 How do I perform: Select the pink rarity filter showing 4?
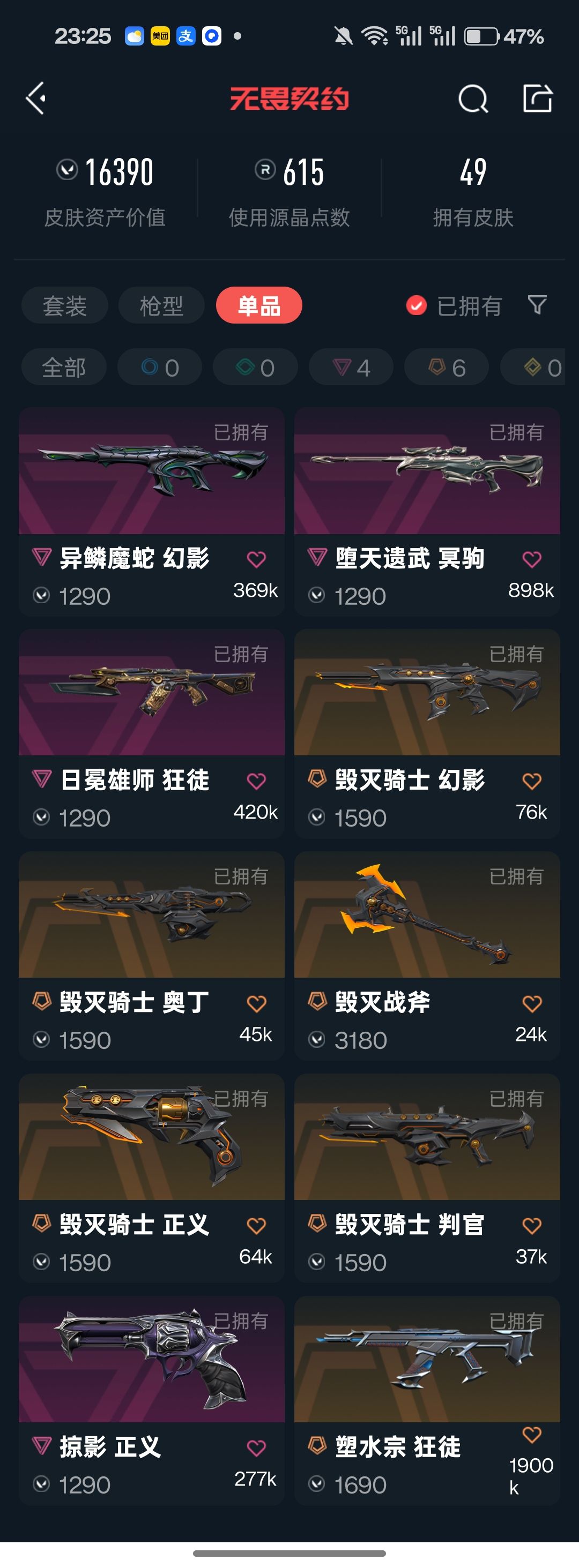351,366
